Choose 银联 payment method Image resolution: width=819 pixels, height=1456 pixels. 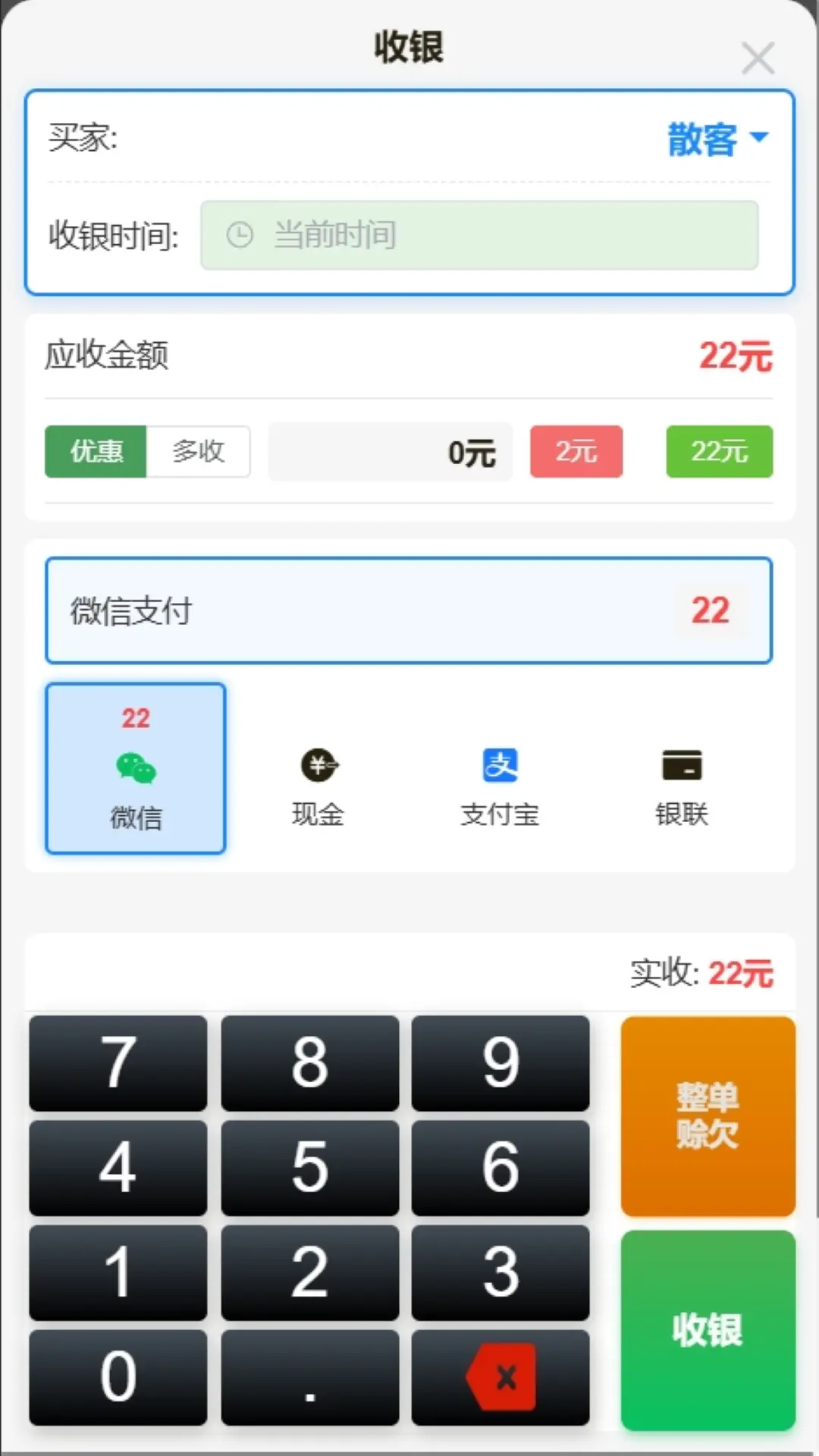coord(681,786)
